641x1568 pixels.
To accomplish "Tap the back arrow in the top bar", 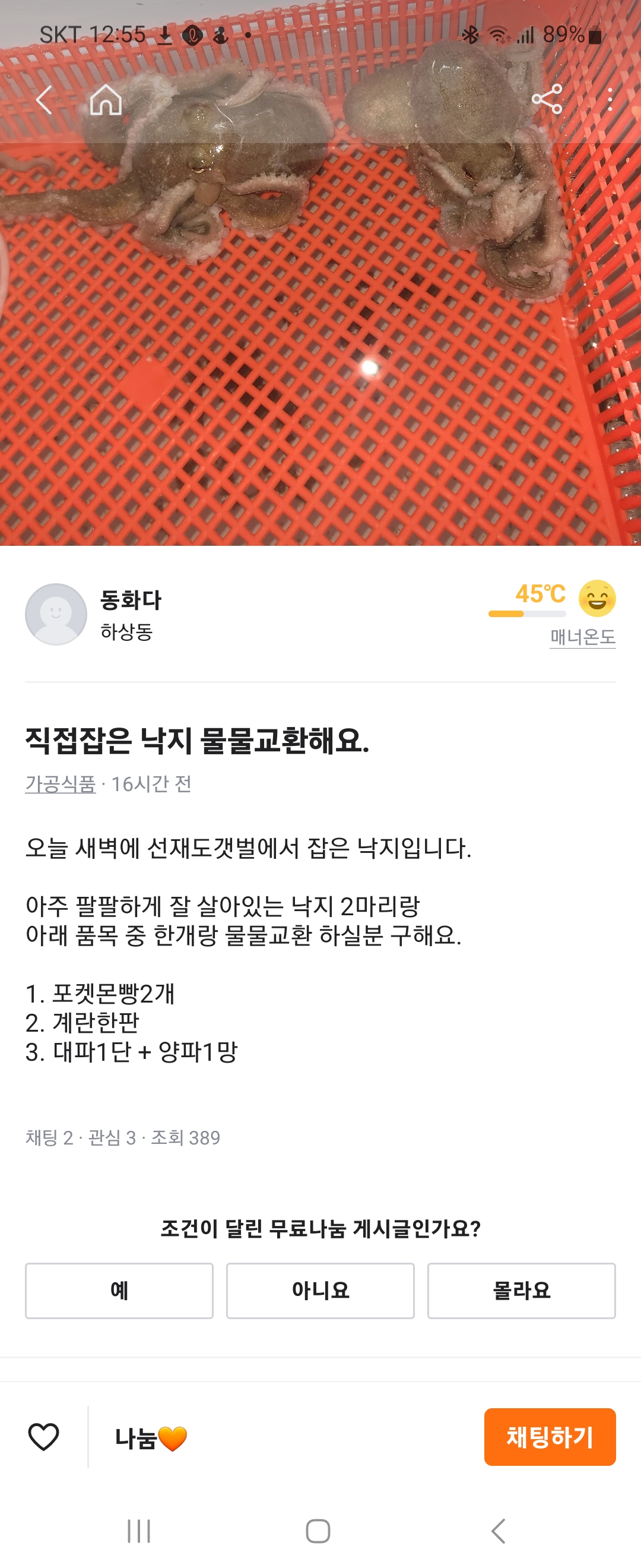I will point(45,99).
